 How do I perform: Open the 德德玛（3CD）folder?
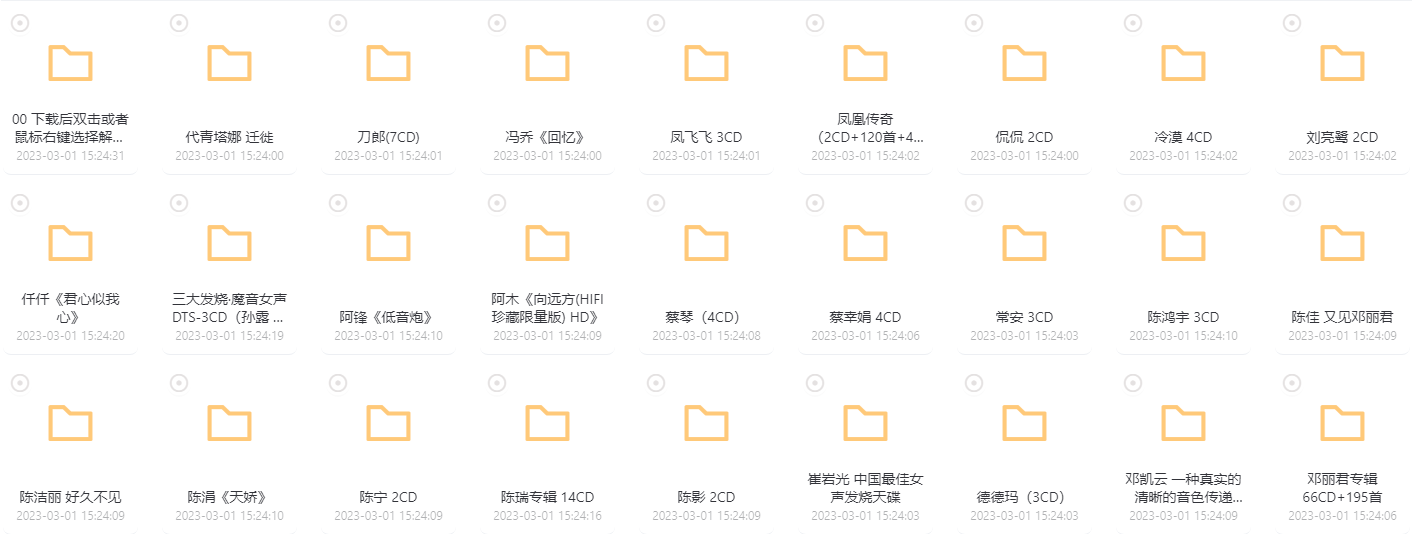tap(1024, 424)
